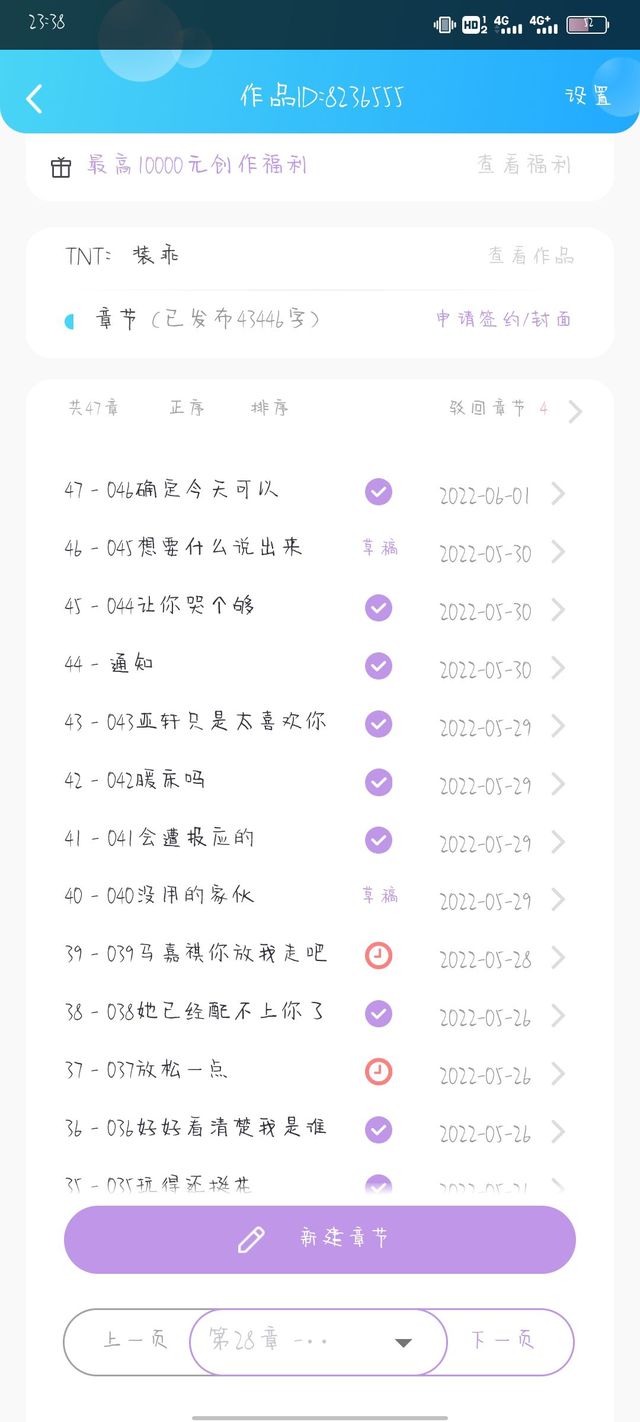This screenshot has height=1422, width=640.
Task: Switch chapter order with 正序
Action: click(x=187, y=407)
